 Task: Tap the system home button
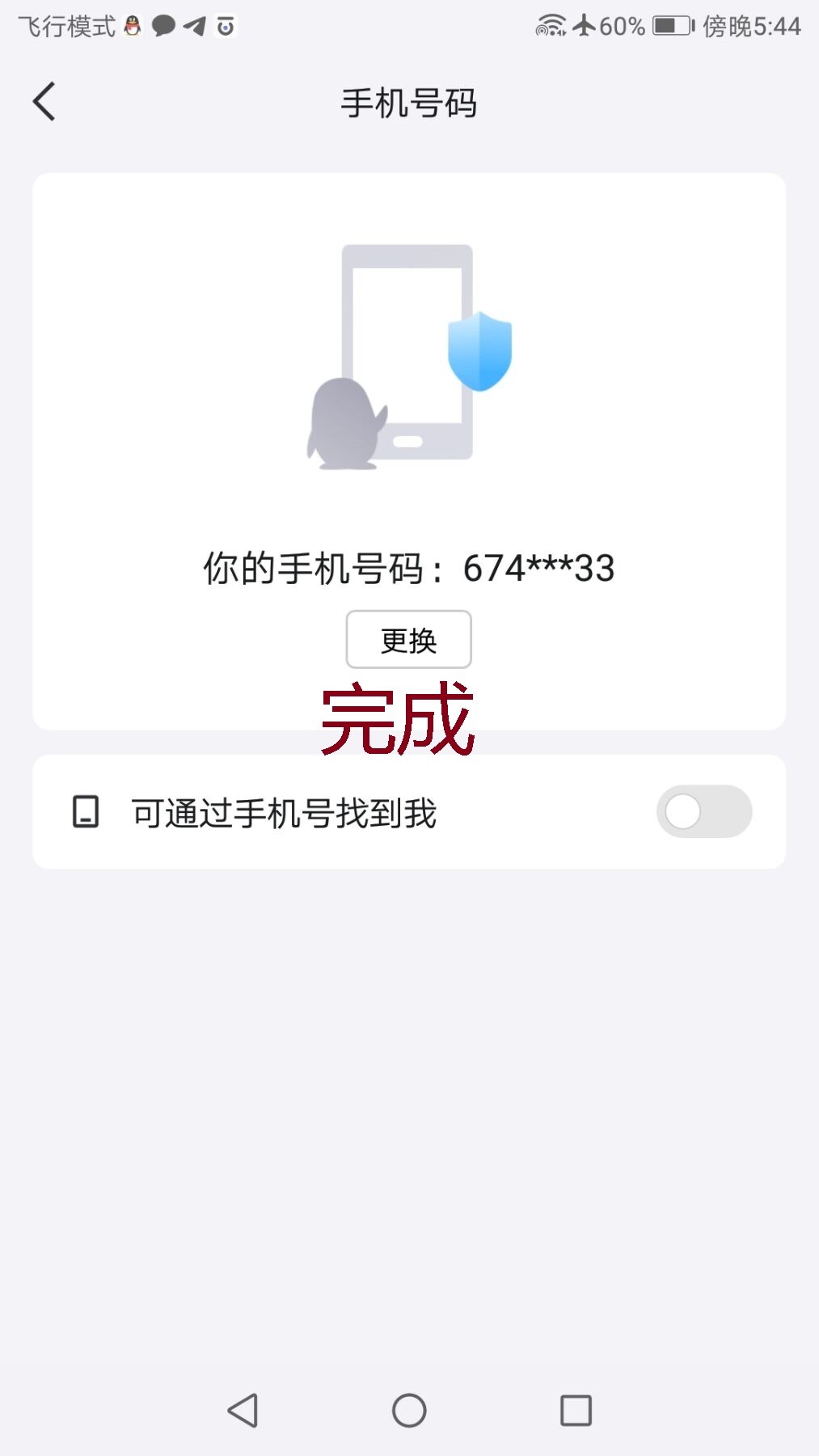(x=409, y=1411)
